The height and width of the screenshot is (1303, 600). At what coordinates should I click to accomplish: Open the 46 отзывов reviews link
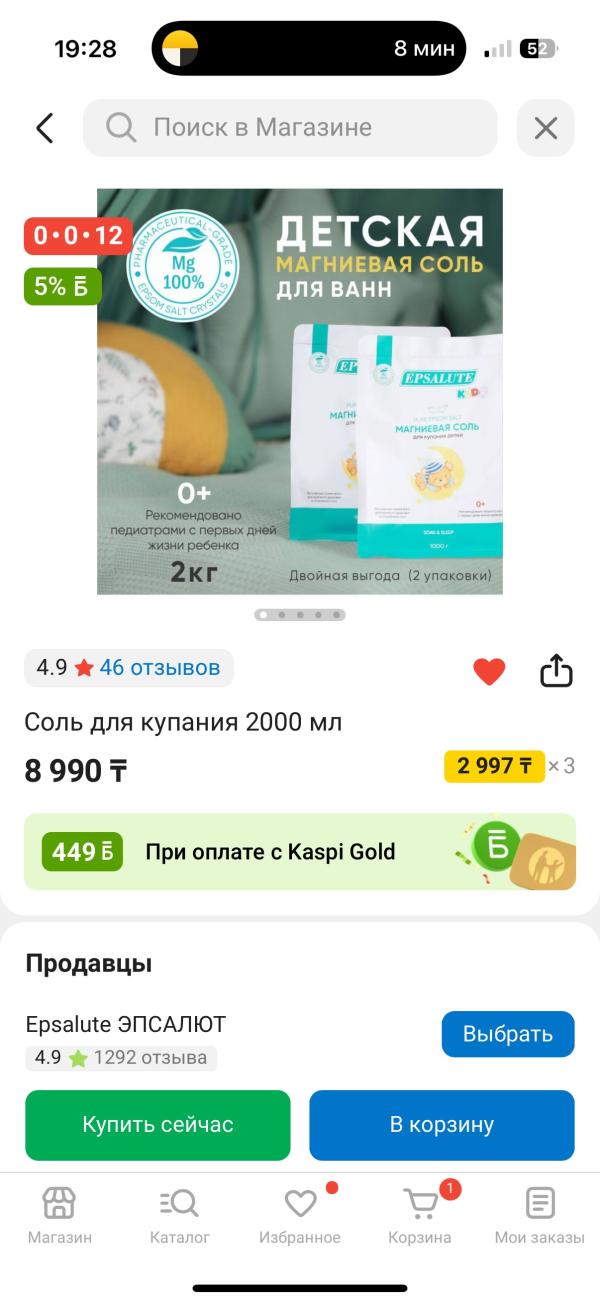click(159, 667)
